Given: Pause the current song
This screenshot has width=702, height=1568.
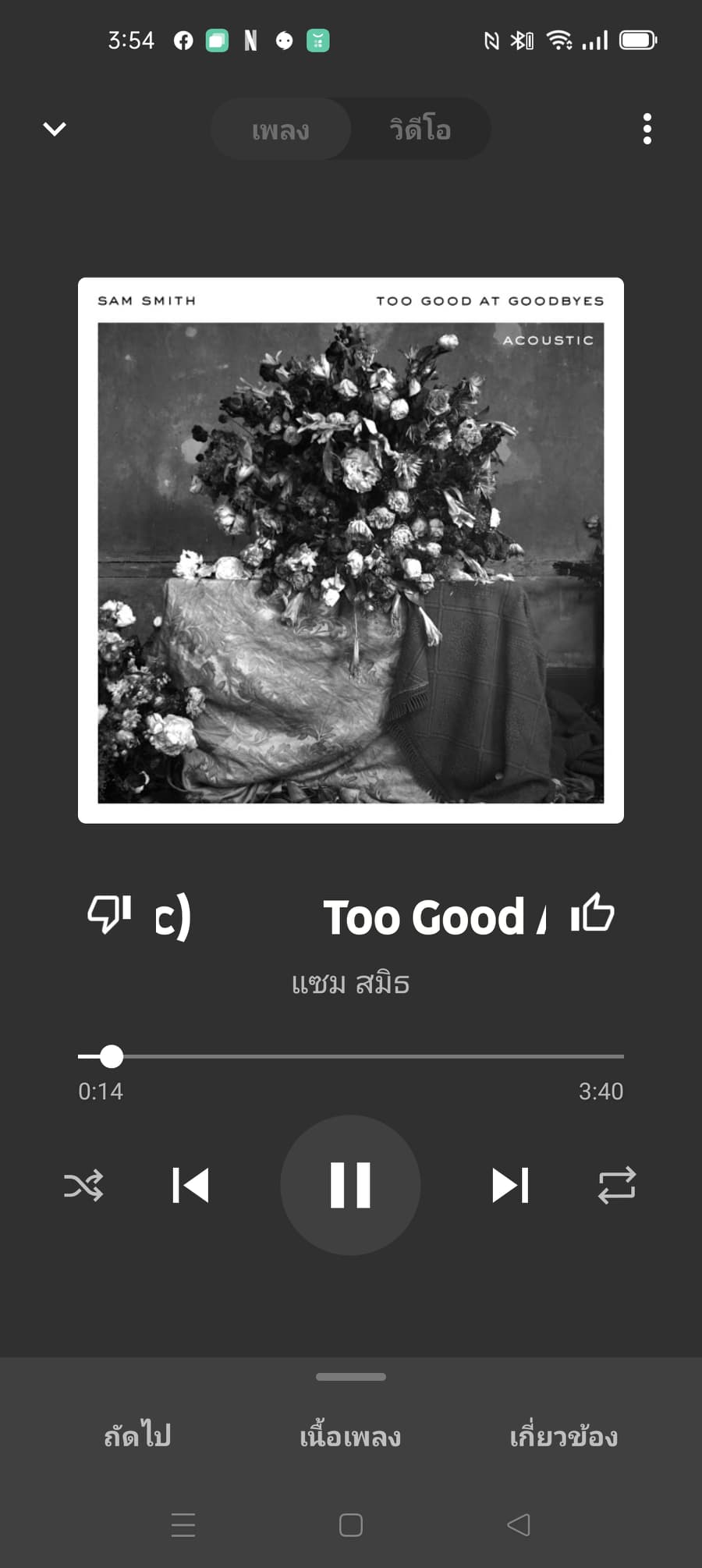Looking at the screenshot, I should pyautogui.click(x=350, y=1185).
